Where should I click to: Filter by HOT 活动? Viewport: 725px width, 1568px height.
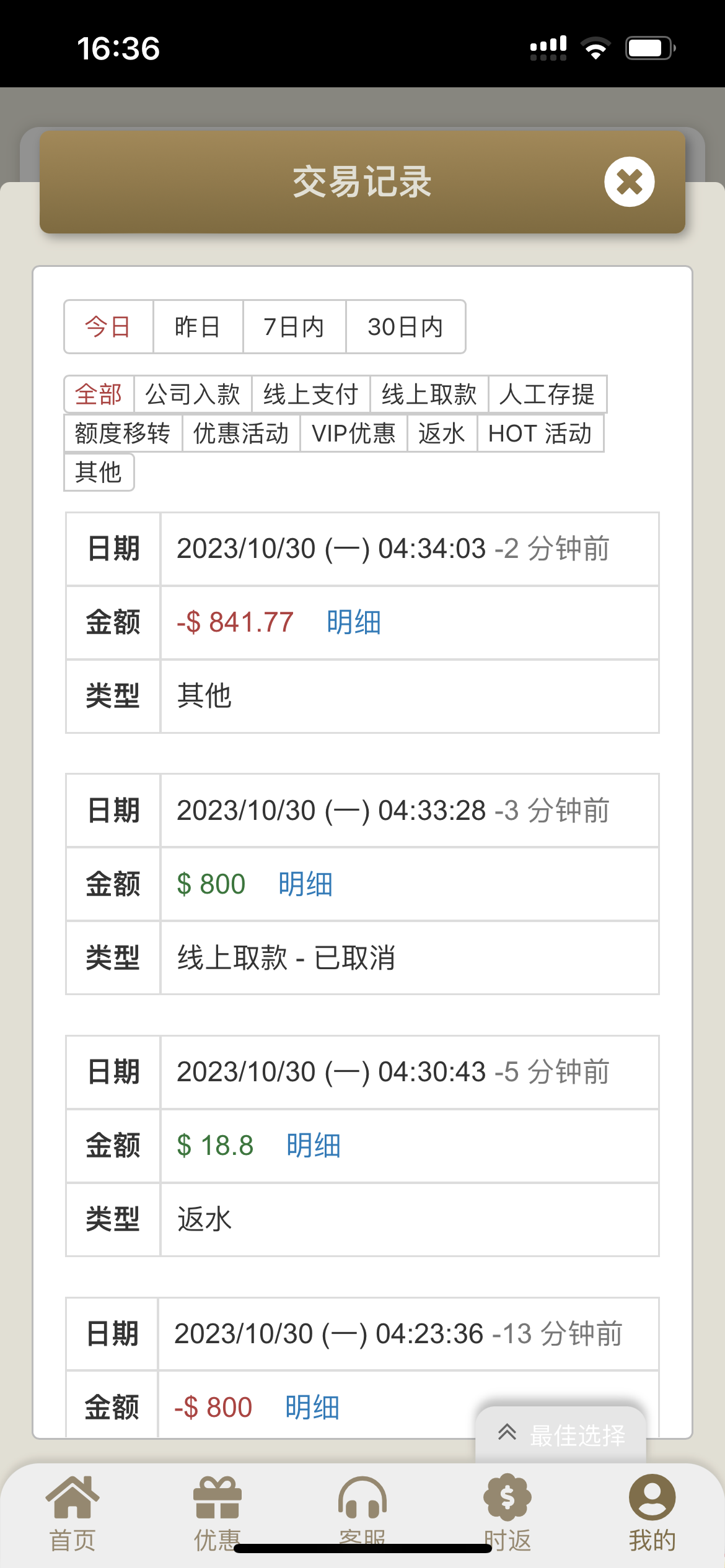click(540, 433)
